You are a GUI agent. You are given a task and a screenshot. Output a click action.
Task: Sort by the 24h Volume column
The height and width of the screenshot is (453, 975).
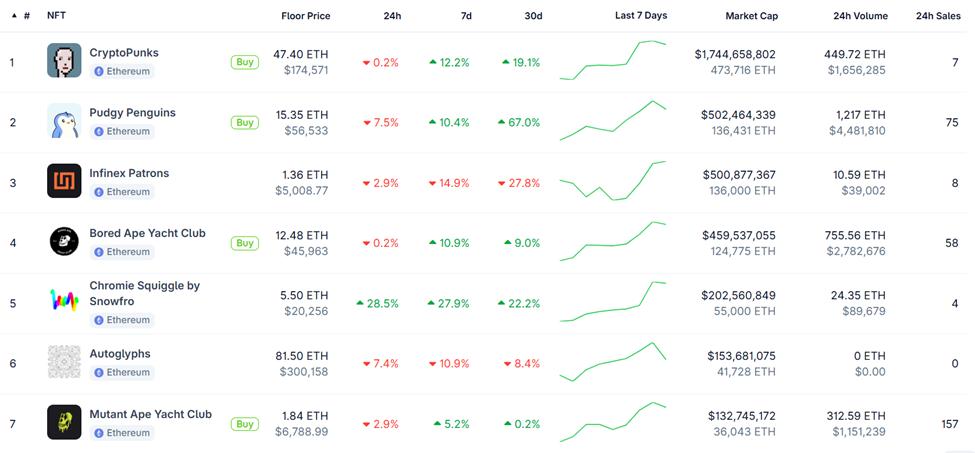click(860, 16)
